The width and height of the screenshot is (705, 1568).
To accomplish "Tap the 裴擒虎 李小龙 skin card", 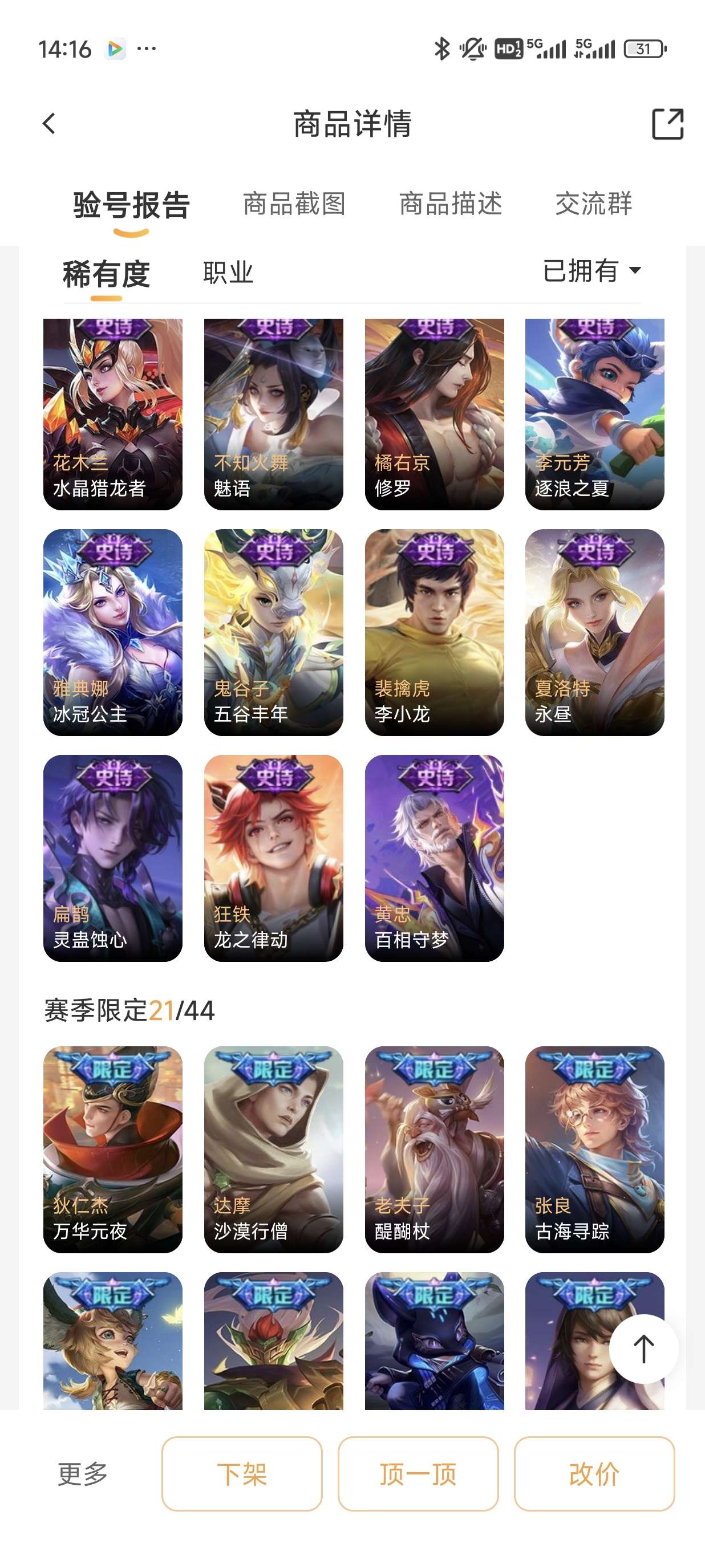I will [x=434, y=632].
